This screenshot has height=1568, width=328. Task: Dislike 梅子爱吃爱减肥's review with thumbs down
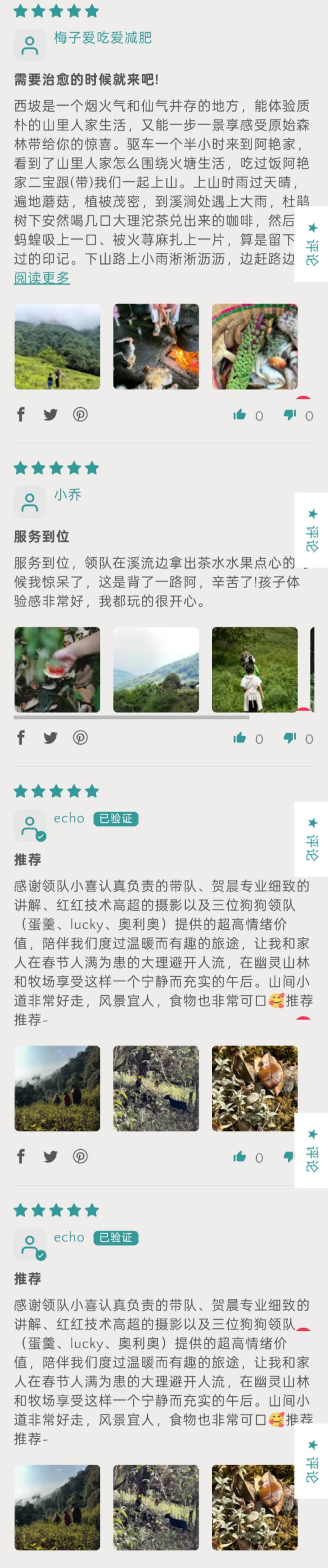coord(290,415)
